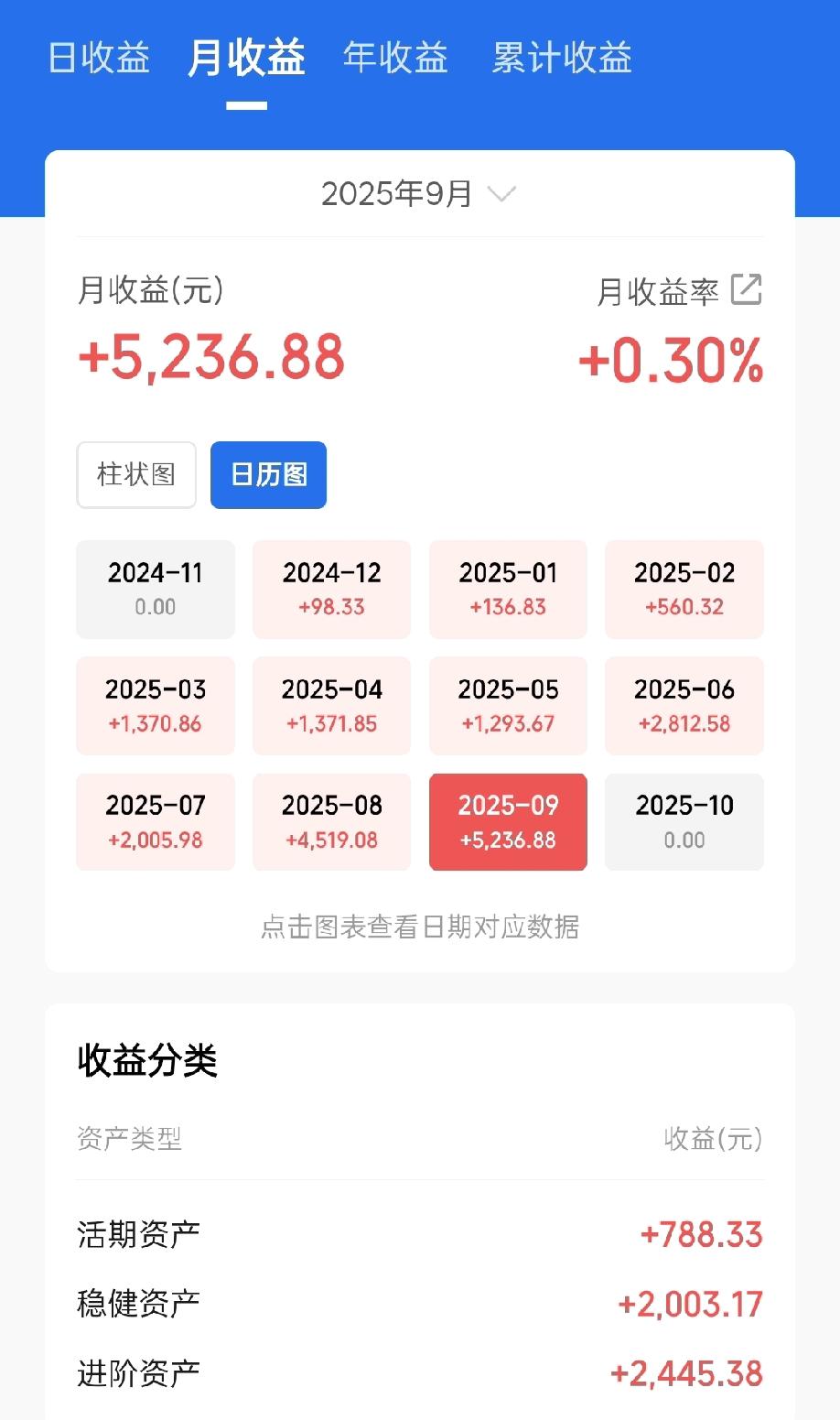Select the 2025-04 month cell
Image resolution: width=840 pixels, height=1420 pixels.
(x=331, y=705)
